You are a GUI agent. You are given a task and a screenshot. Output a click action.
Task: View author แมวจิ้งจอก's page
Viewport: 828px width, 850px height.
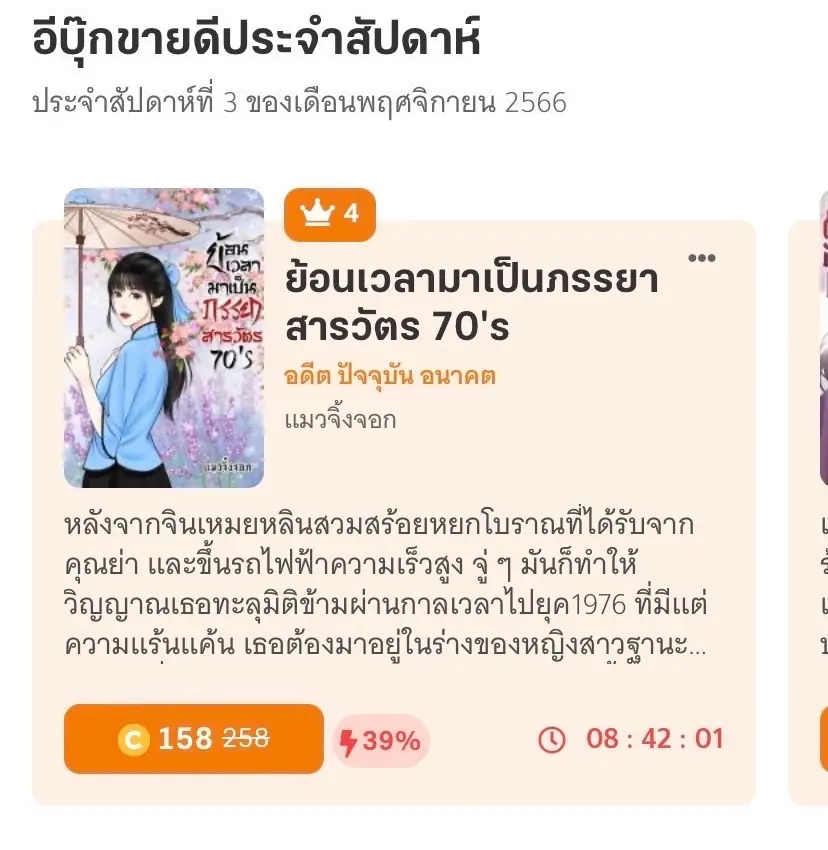tap(341, 419)
